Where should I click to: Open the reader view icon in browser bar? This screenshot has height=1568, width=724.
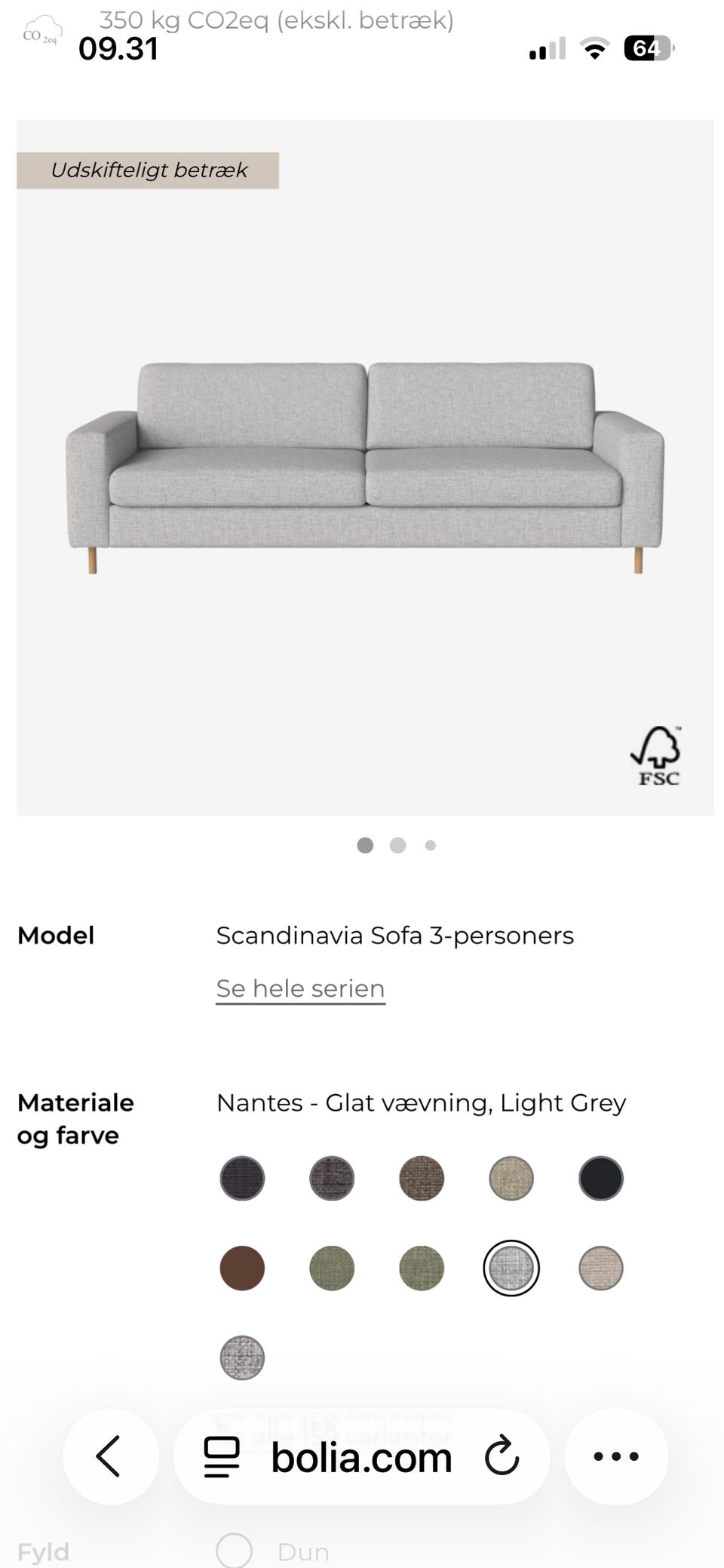click(219, 1456)
